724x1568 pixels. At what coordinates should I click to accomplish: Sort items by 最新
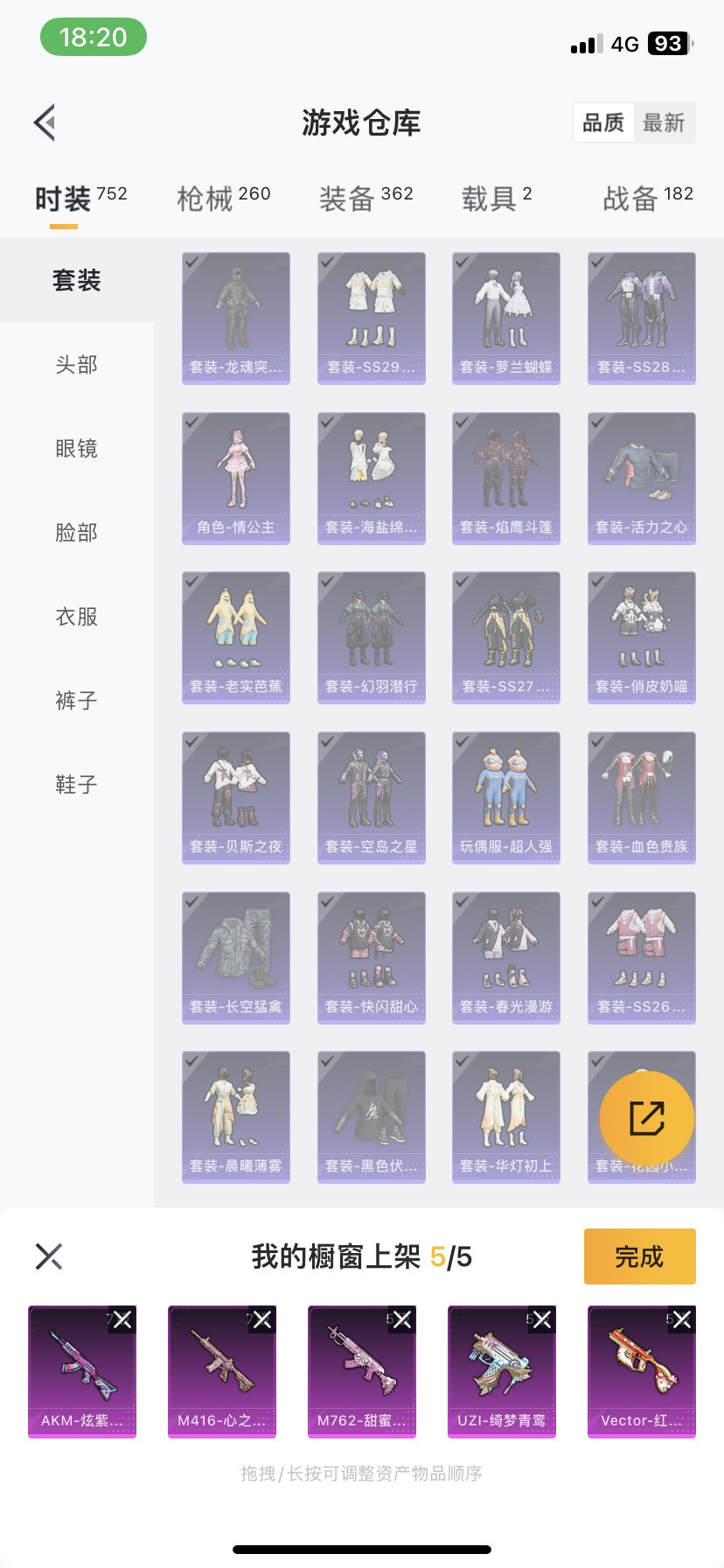tap(664, 122)
